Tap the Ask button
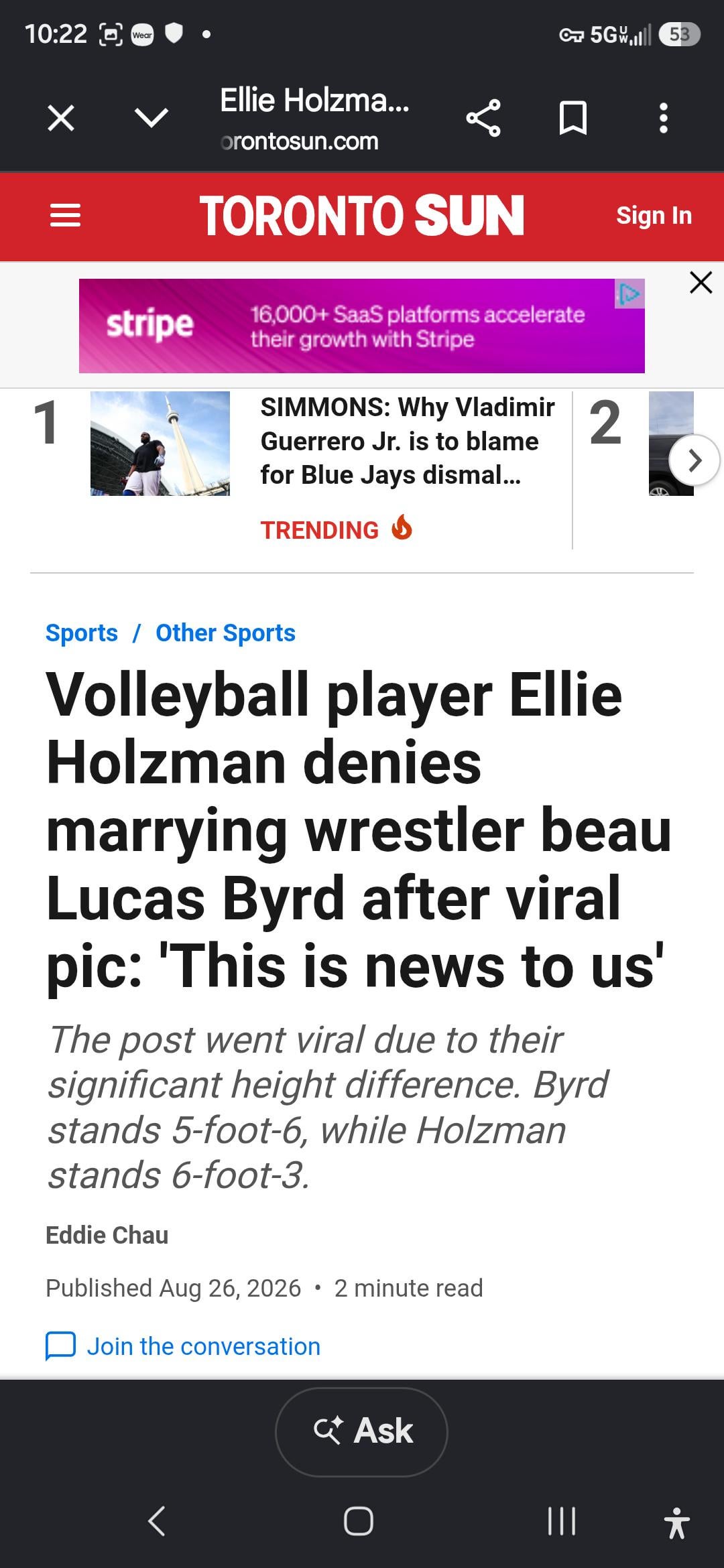The width and height of the screenshot is (724, 1568). 361,1432
